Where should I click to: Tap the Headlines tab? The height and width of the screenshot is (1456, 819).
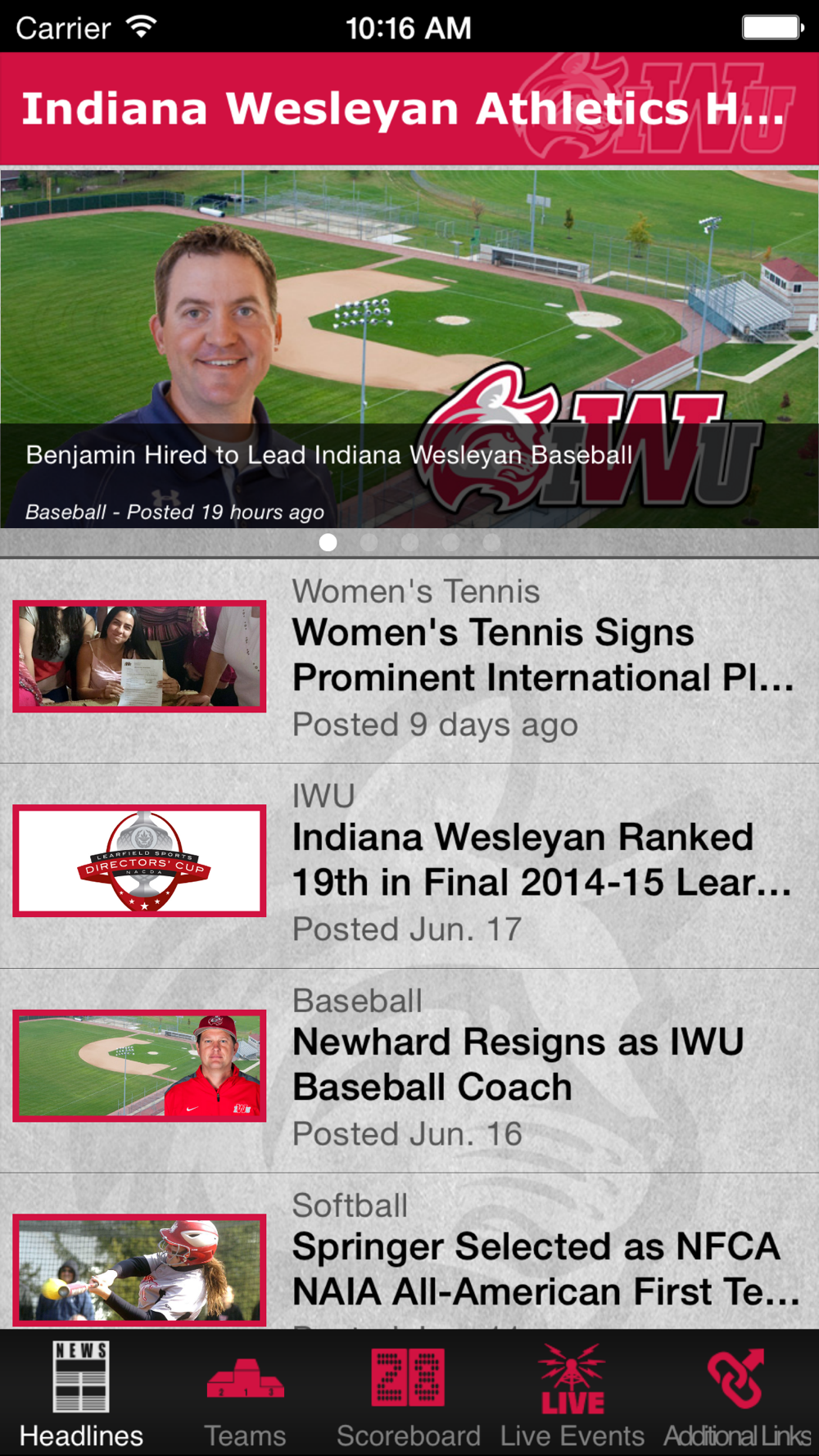(x=81, y=1396)
